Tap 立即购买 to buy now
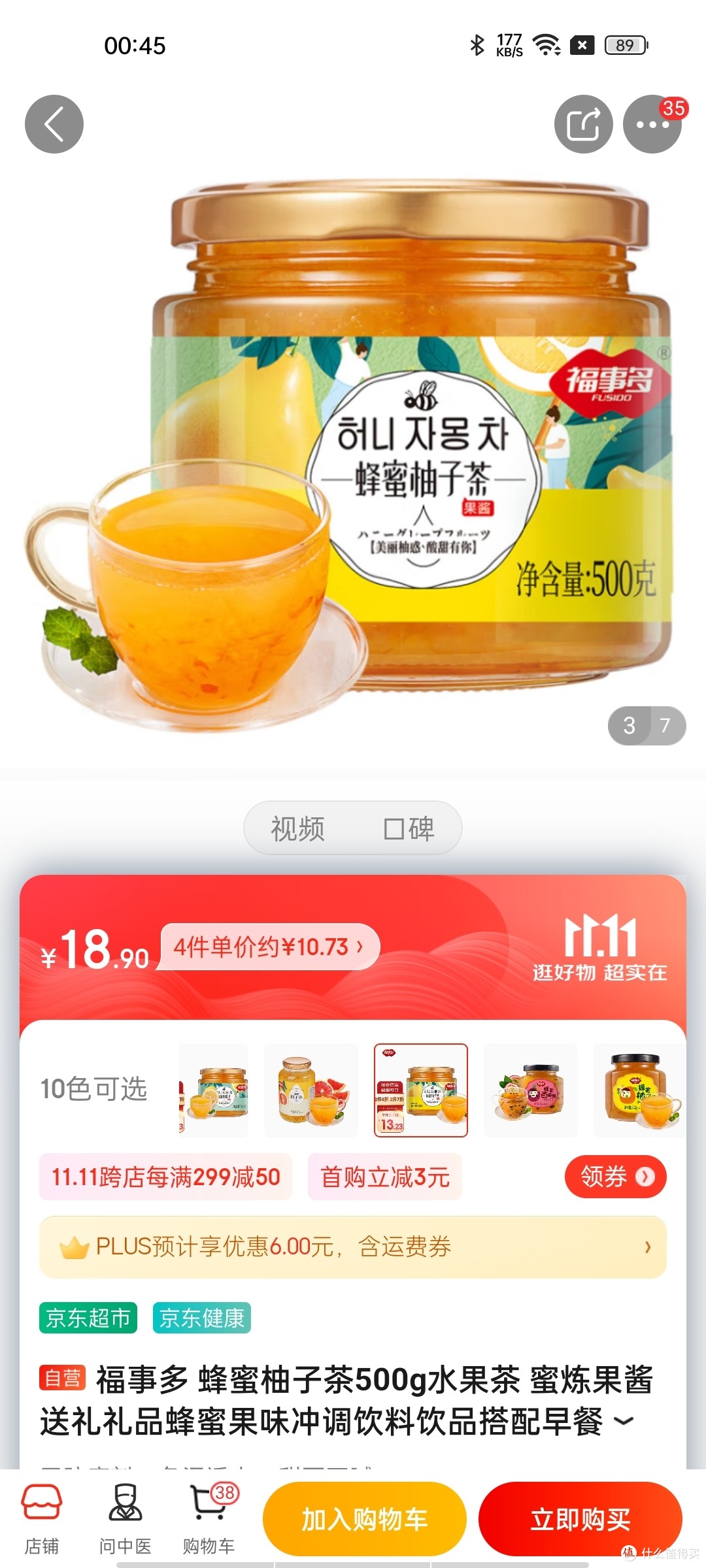The image size is (706, 1568). (580, 1519)
